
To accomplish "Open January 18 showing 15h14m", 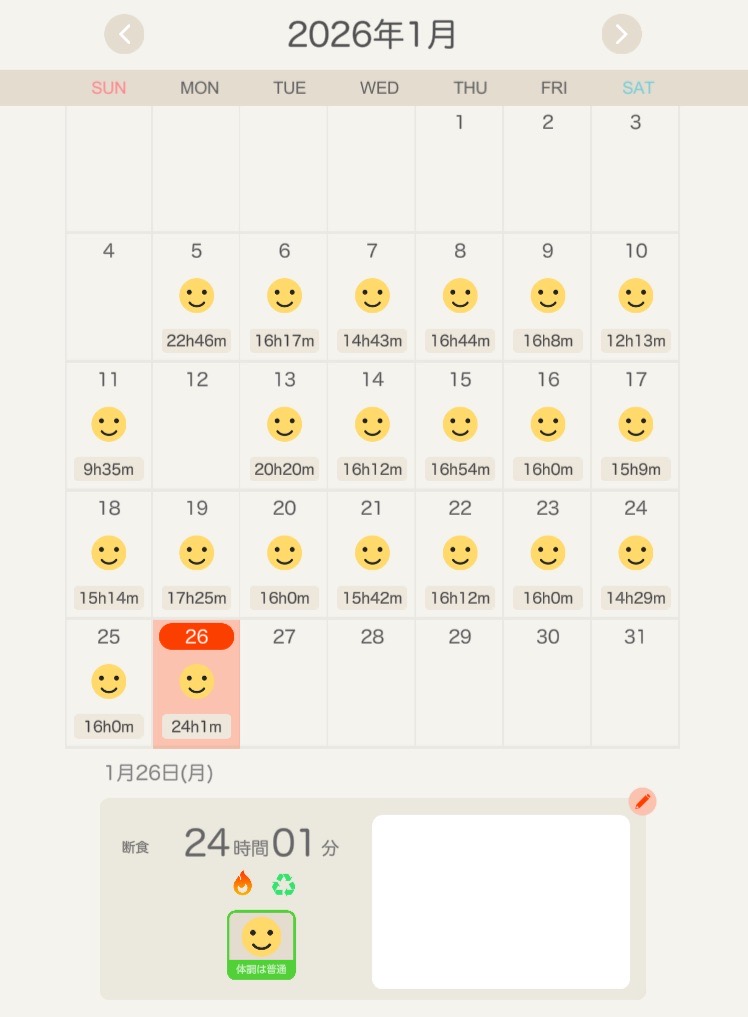I will [109, 553].
